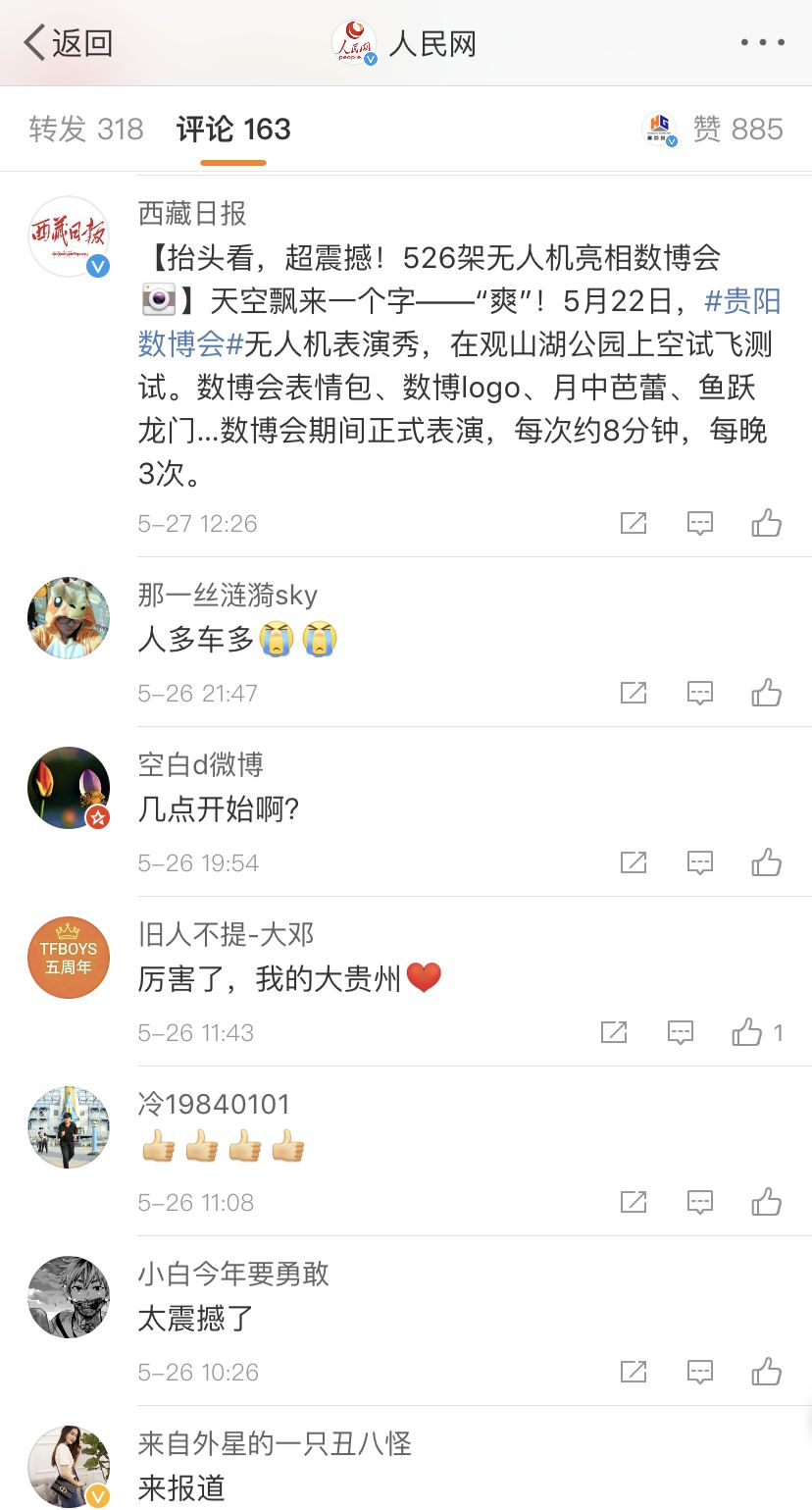Open 西藏日报's profile avatar
Image resolution: width=812 pixels, height=1510 pixels.
[x=68, y=236]
